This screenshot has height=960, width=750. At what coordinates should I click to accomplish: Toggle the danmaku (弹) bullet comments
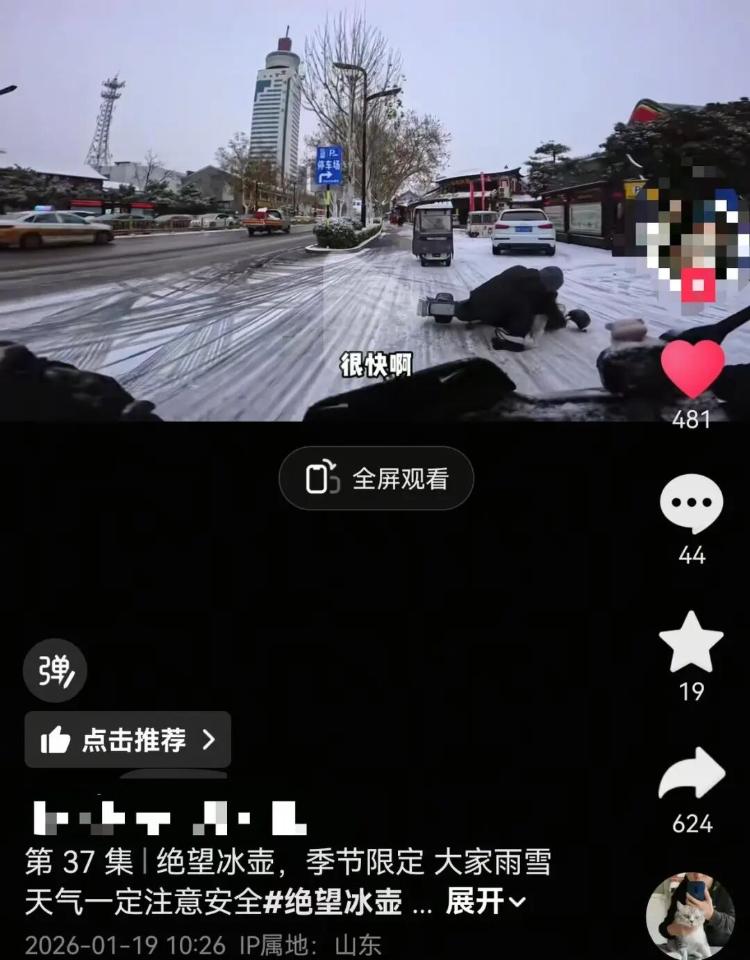[x=55, y=670]
